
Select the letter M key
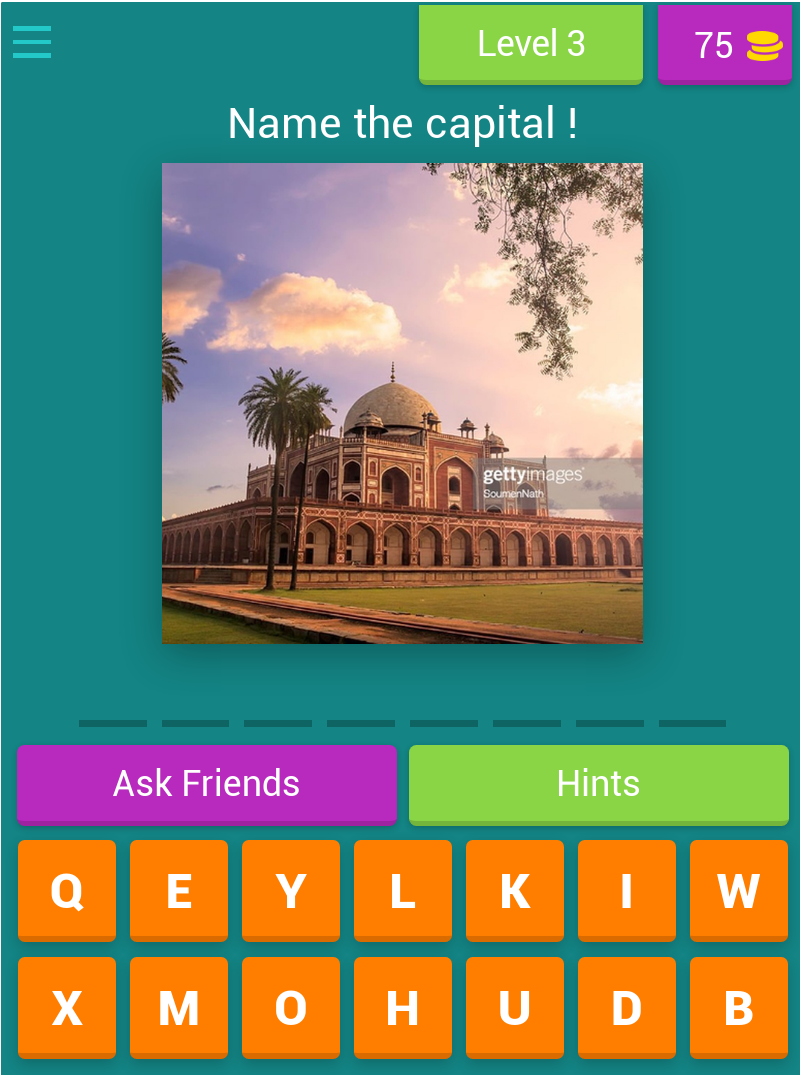pyautogui.click(x=178, y=1007)
